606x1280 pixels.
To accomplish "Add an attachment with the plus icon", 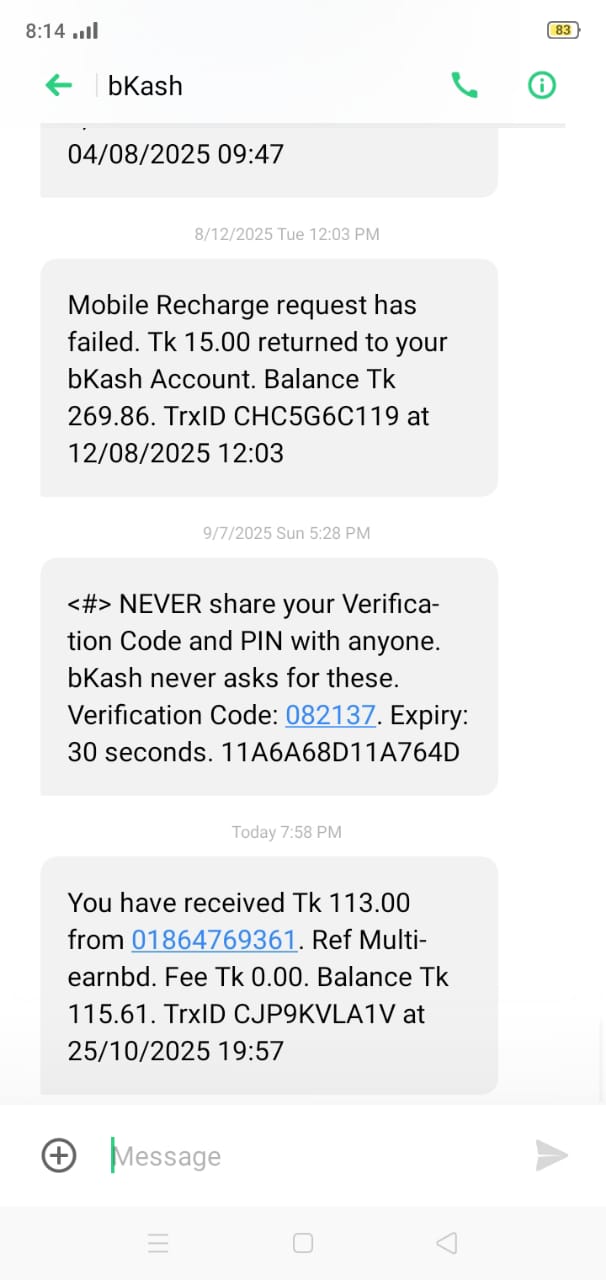I will (59, 1156).
